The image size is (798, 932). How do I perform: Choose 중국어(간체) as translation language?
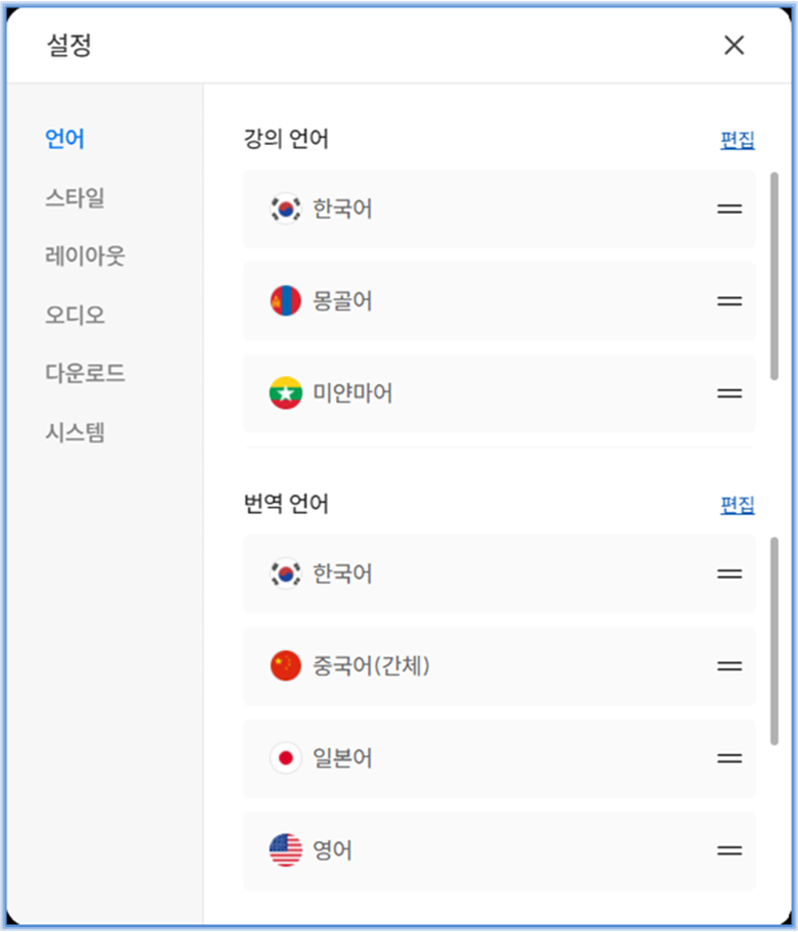(x=370, y=666)
